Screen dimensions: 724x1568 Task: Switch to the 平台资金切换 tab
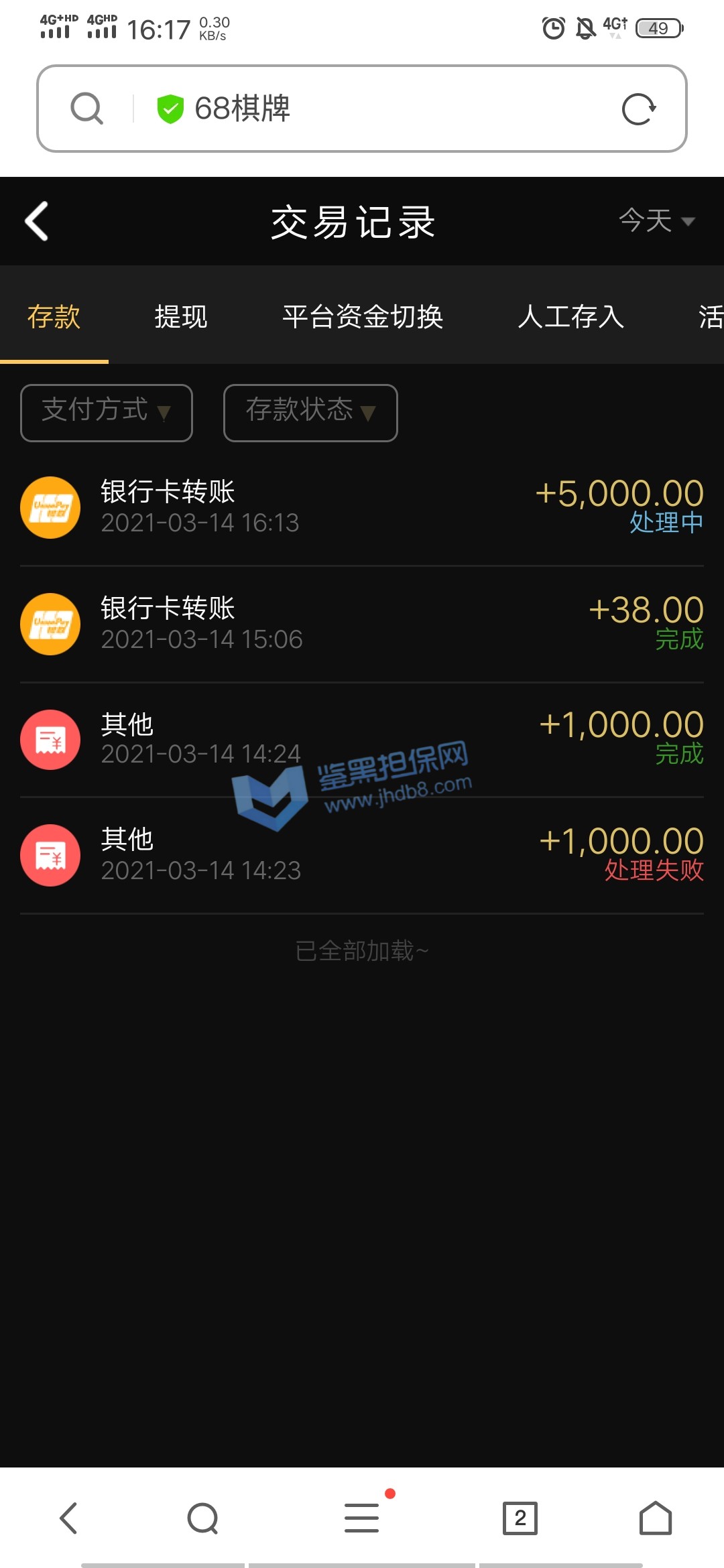(x=363, y=316)
